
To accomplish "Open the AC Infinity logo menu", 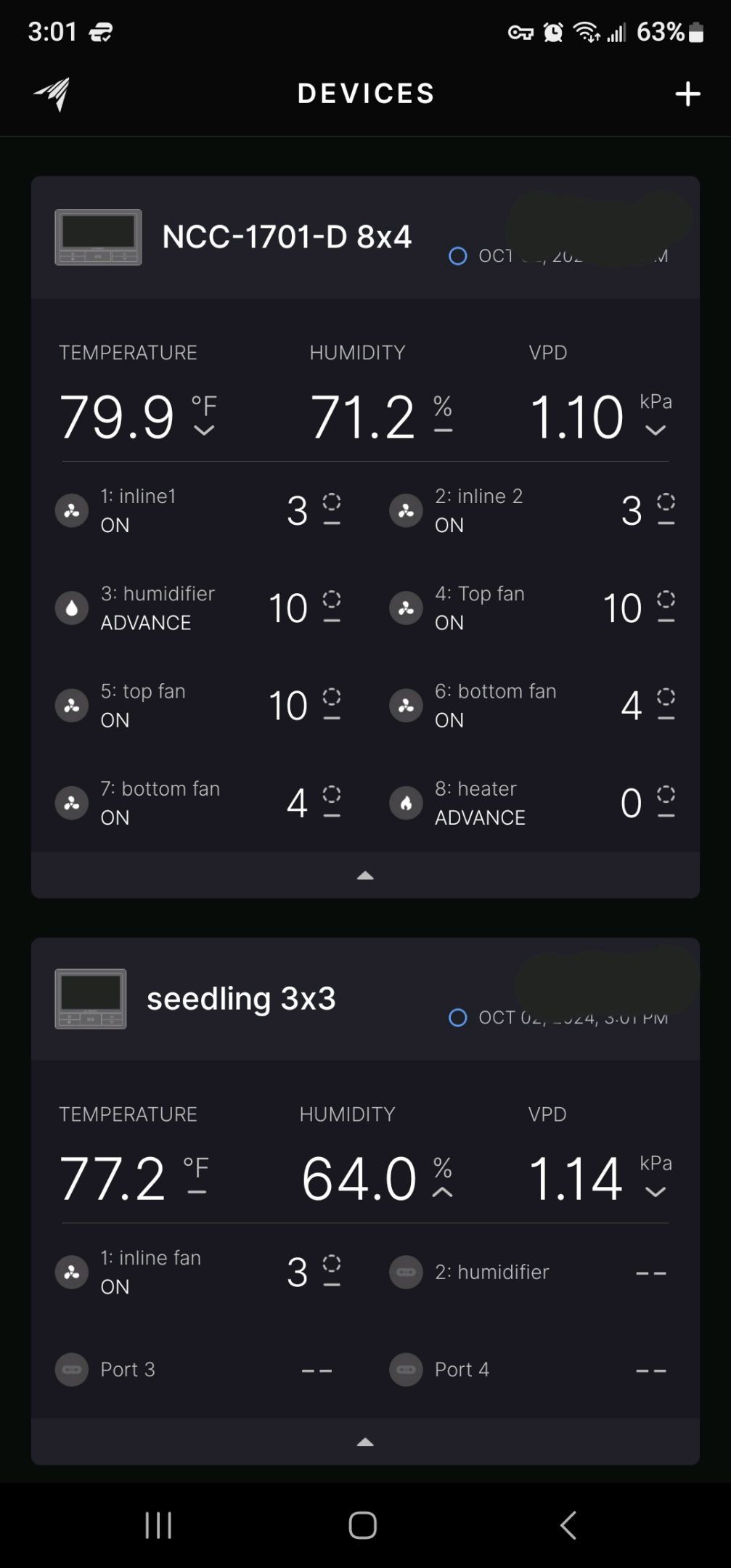I will coord(52,94).
